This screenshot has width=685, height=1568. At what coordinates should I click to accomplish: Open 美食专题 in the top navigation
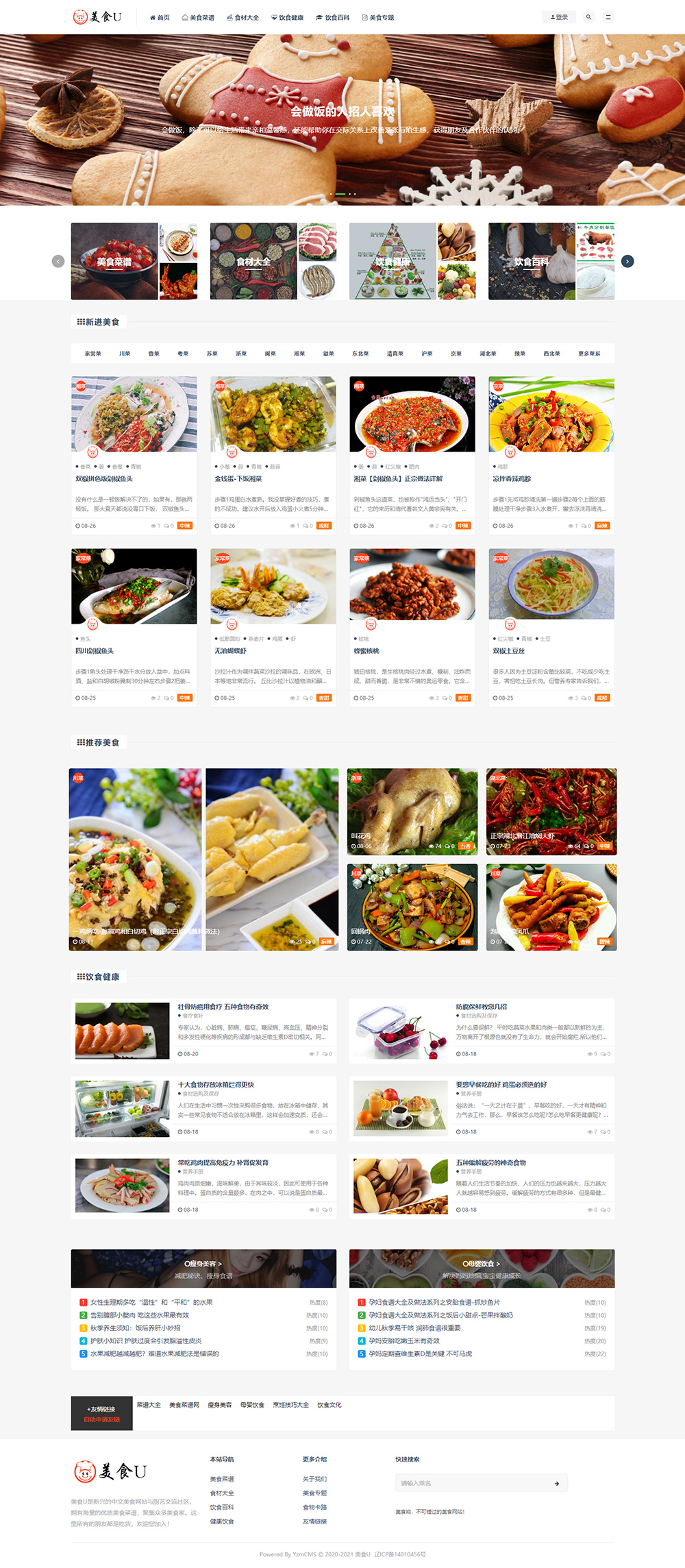(x=378, y=18)
